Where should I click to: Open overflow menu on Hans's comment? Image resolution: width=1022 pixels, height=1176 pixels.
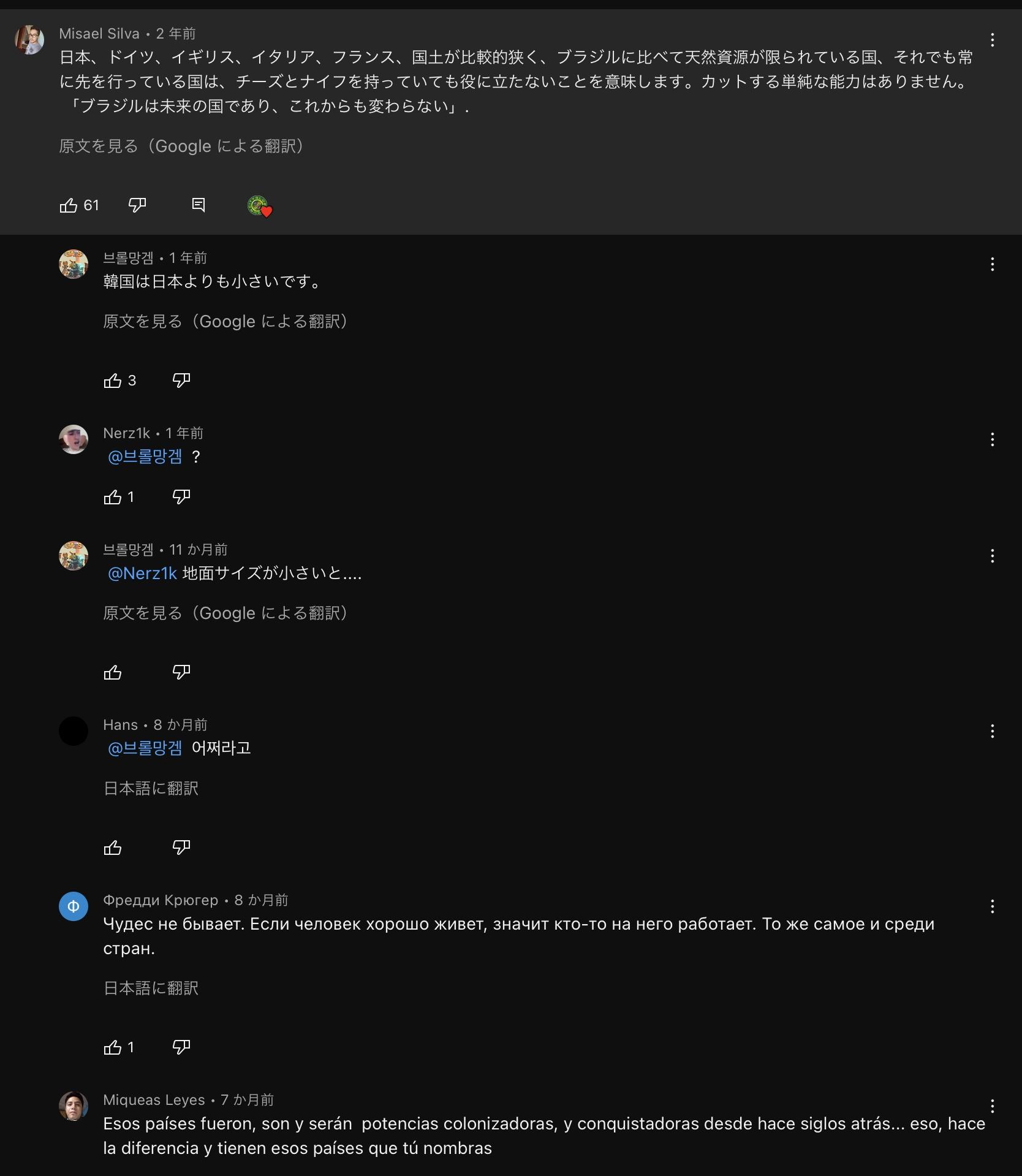tap(992, 731)
